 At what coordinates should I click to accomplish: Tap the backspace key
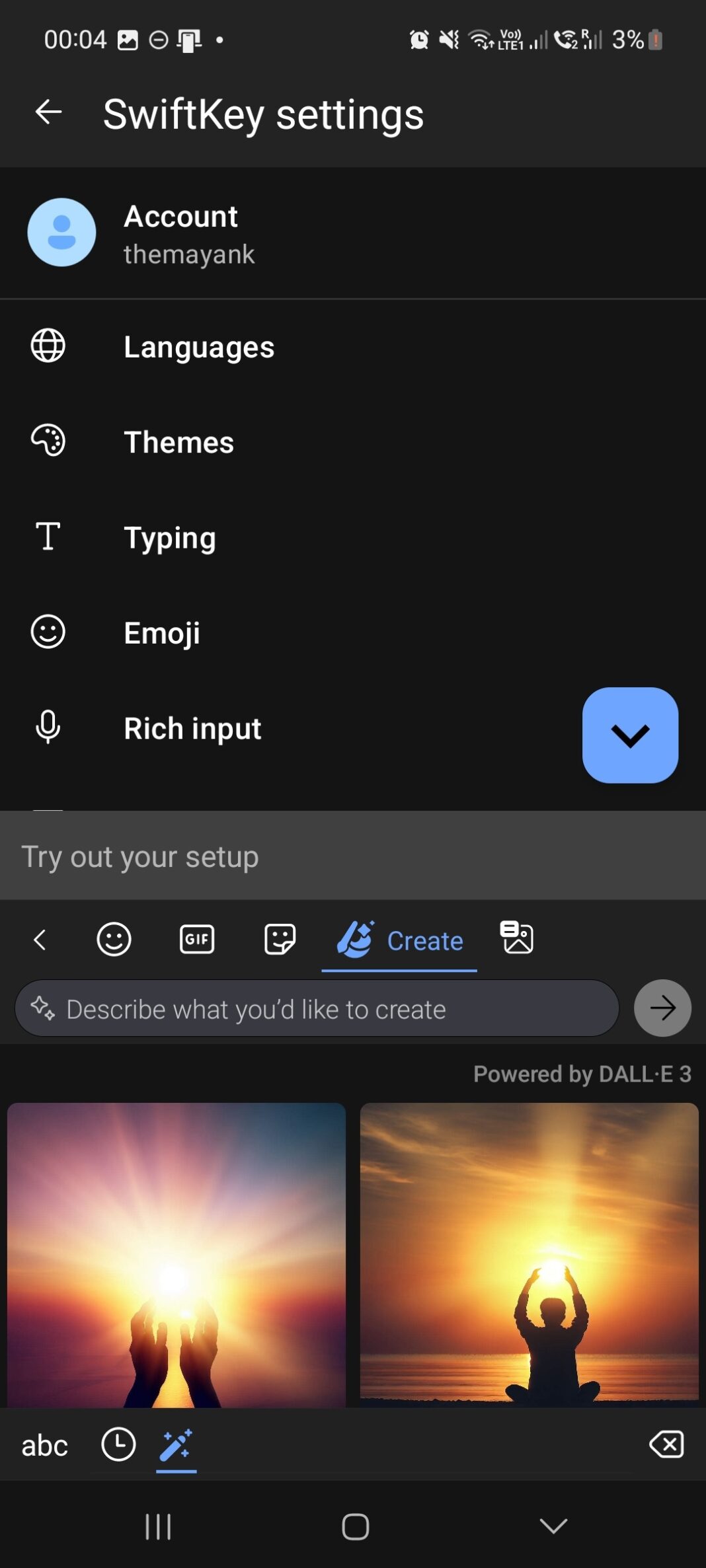coord(666,1444)
